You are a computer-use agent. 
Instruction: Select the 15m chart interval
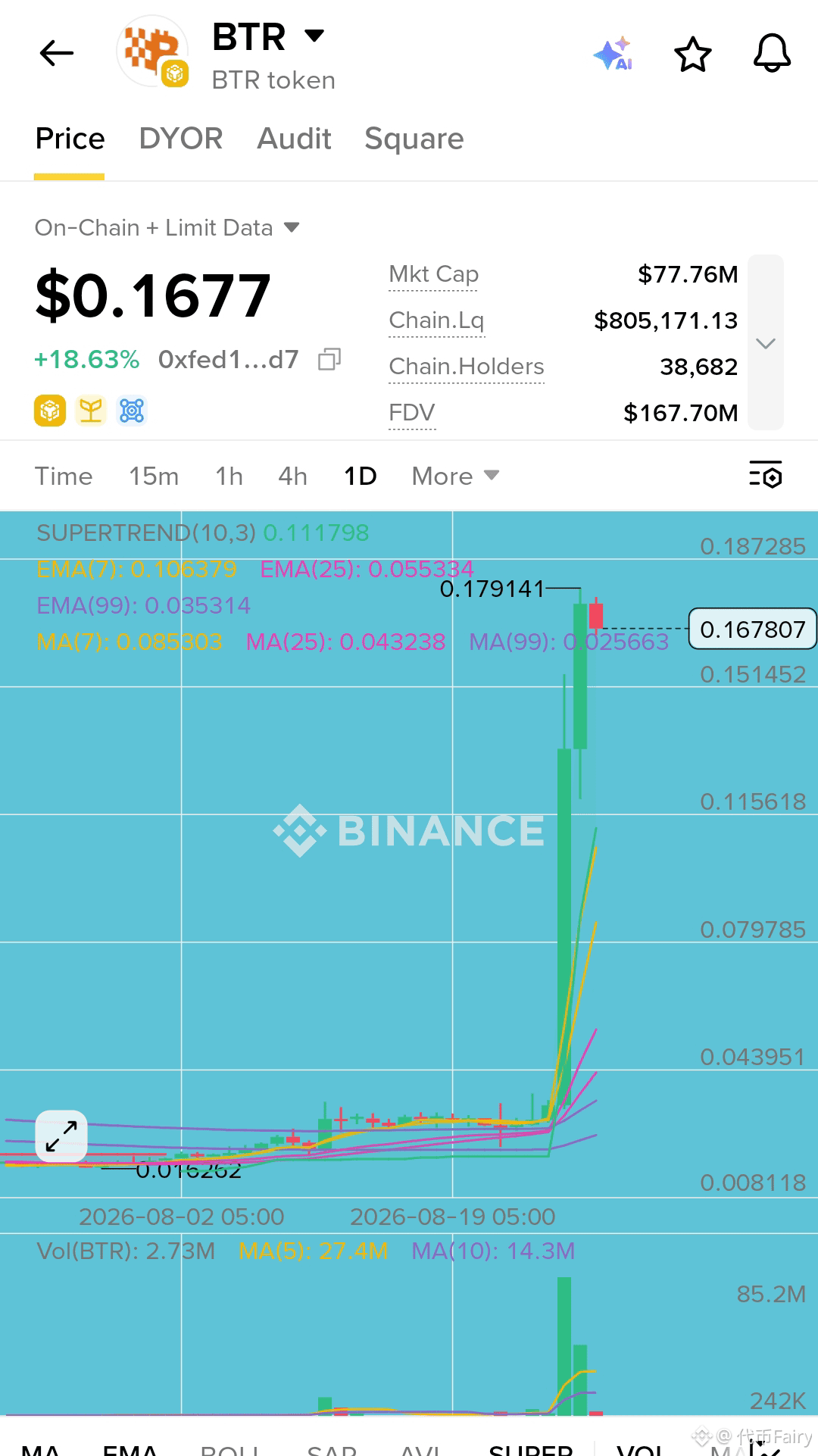tap(154, 476)
